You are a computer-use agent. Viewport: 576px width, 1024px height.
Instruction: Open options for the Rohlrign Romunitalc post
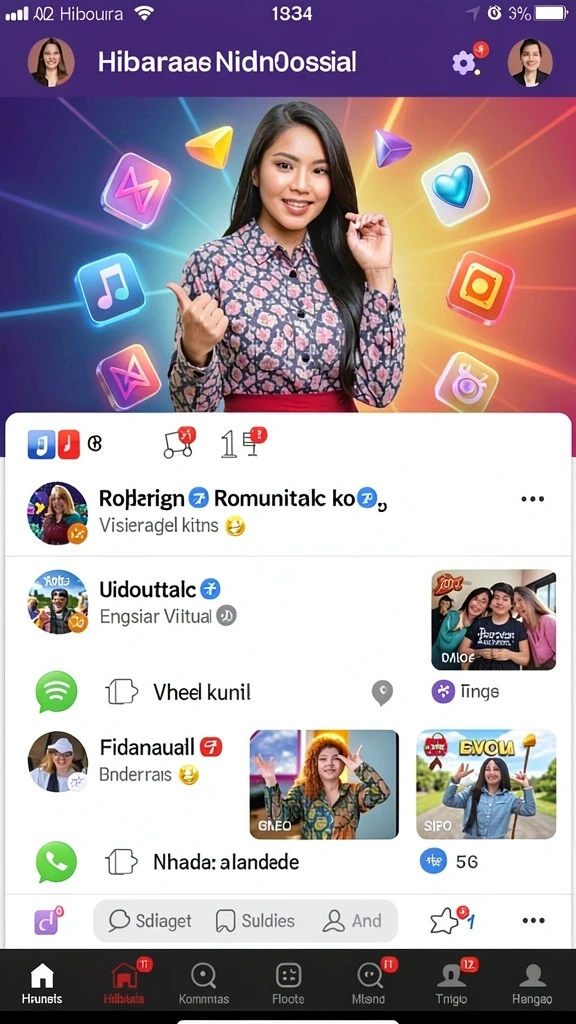pyautogui.click(x=533, y=500)
